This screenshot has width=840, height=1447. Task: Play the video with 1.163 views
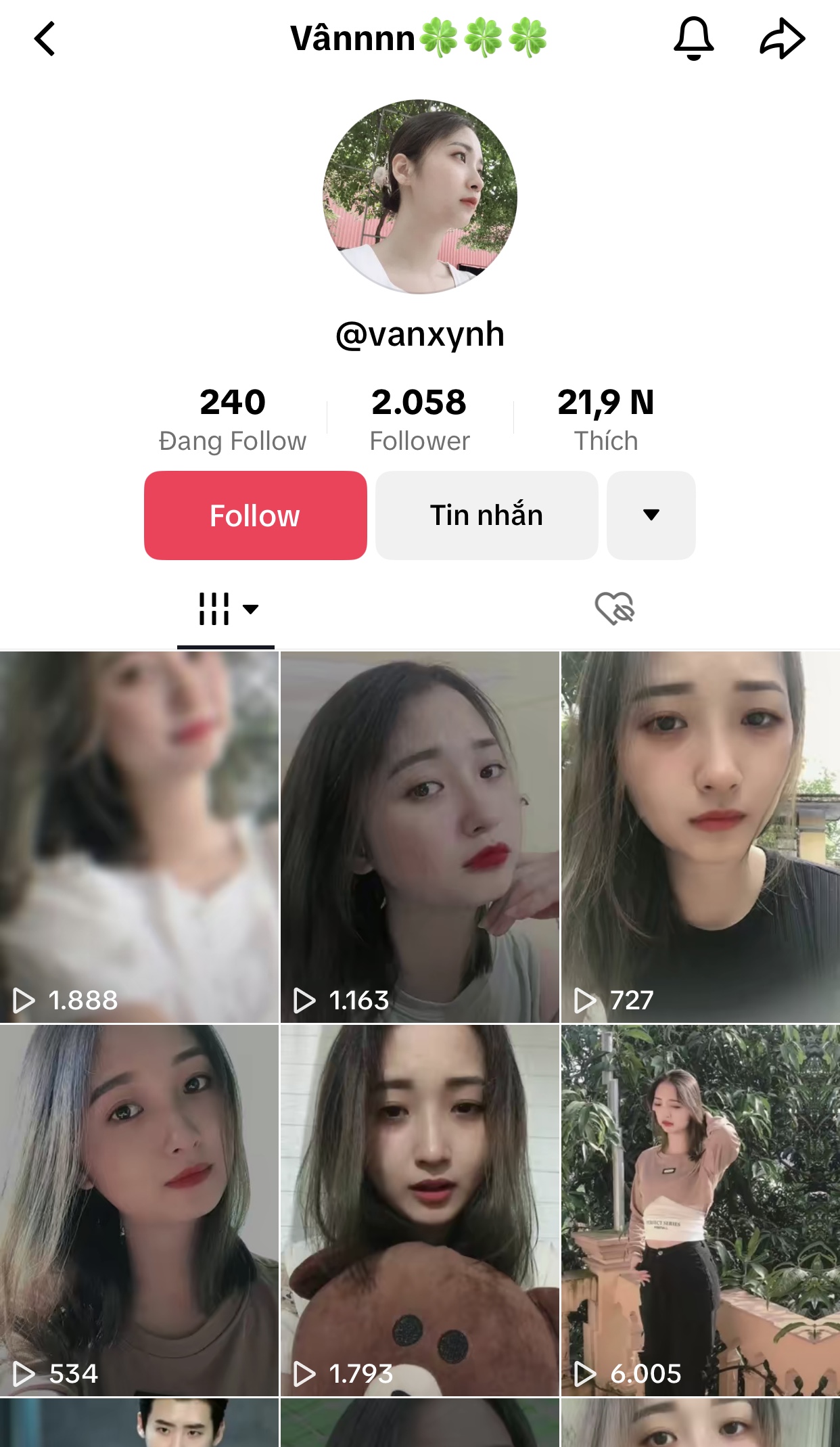419,836
